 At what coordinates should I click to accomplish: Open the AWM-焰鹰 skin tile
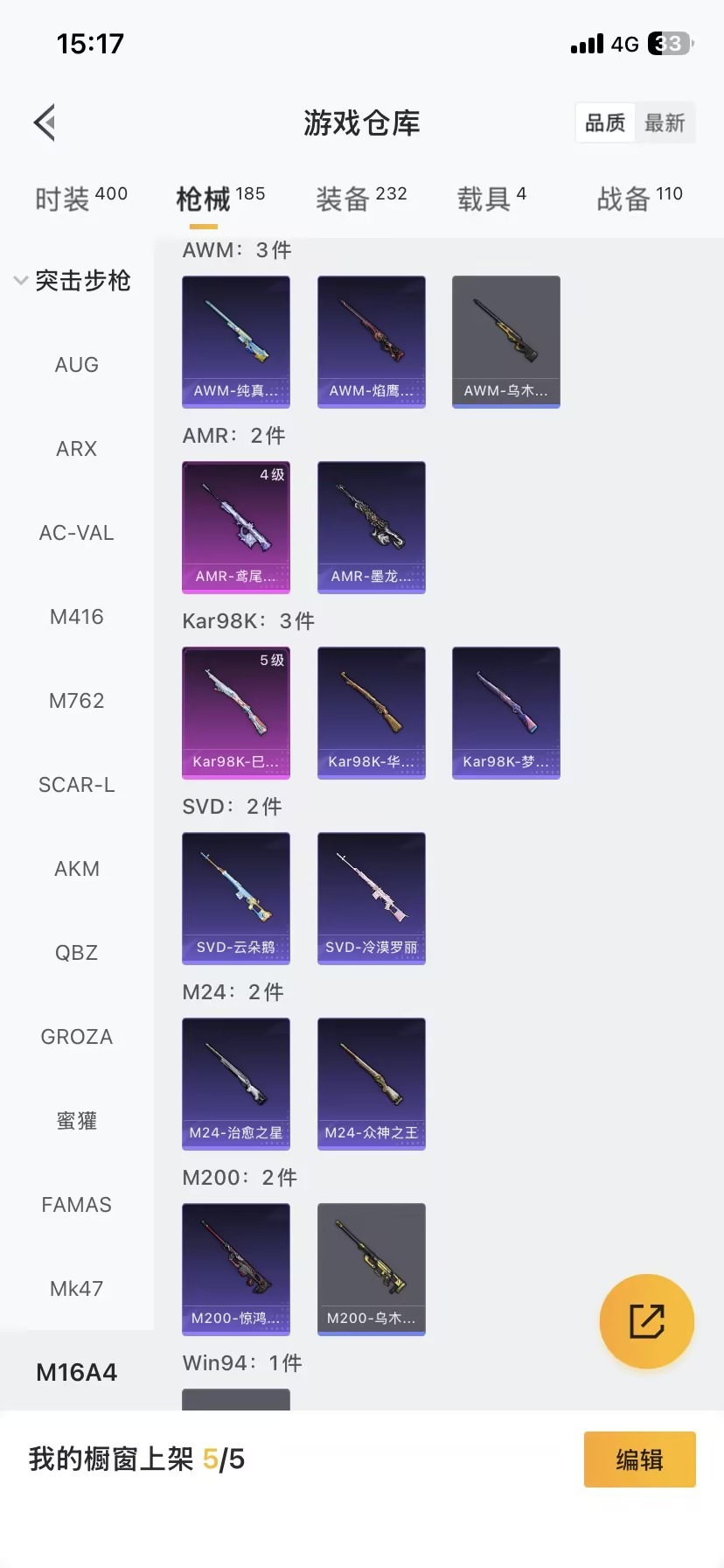(371, 341)
